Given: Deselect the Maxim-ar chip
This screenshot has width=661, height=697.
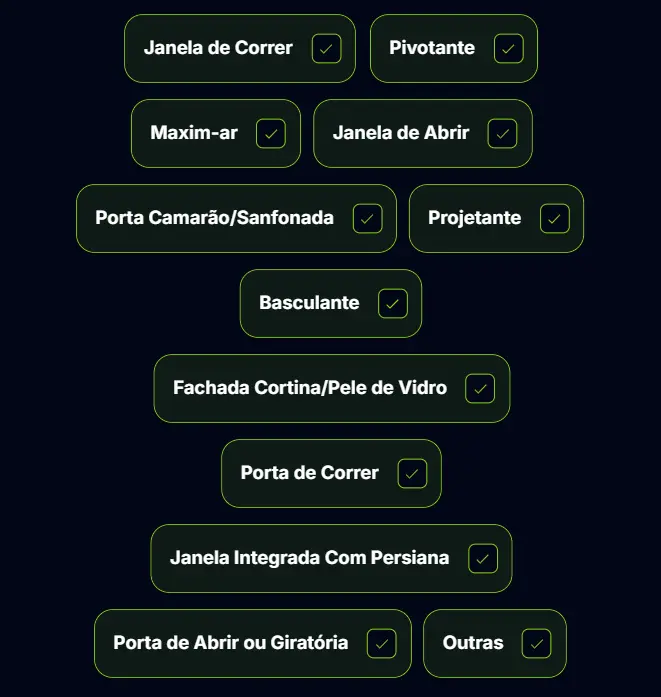Looking at the screenshot, I should click(x=271, y=133).
